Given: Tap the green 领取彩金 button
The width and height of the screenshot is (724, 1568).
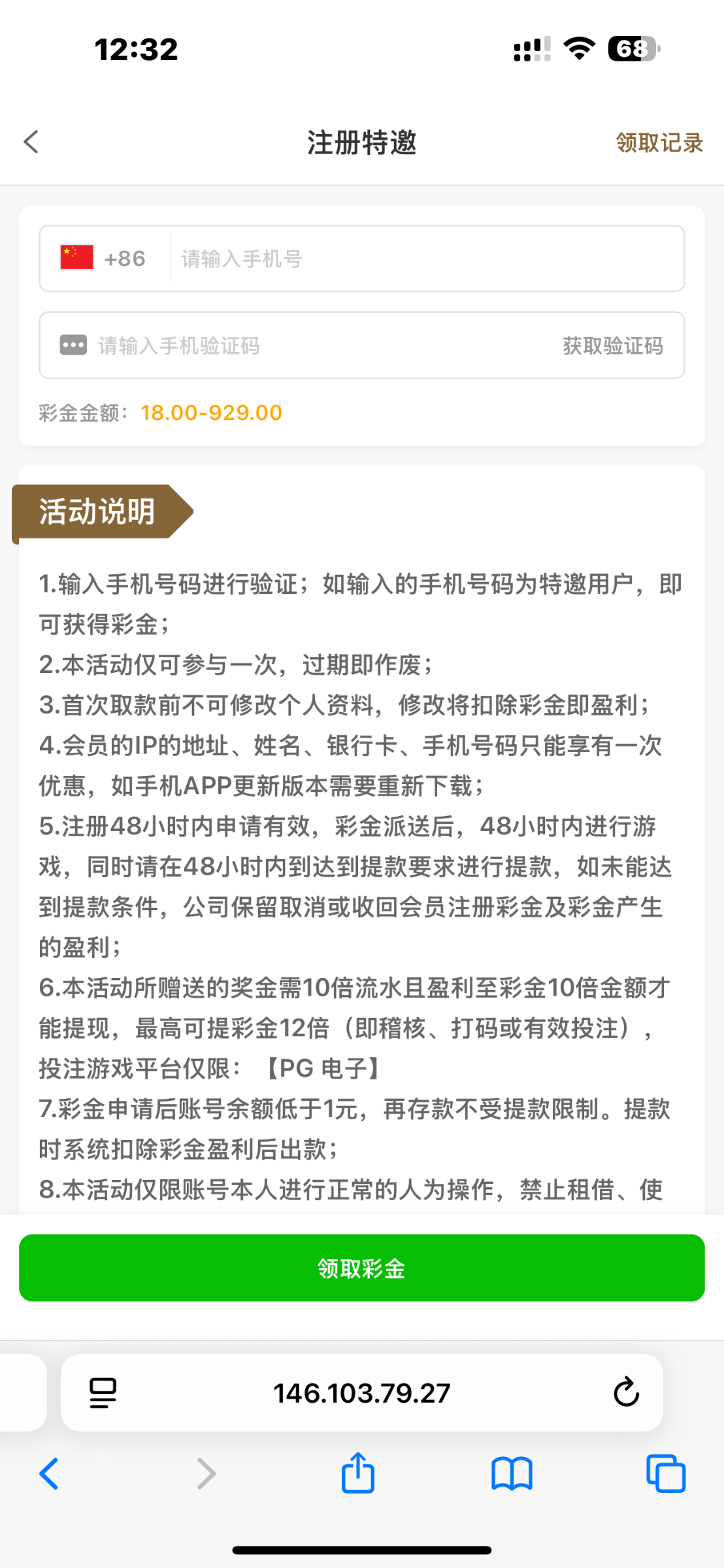Looking at the screenshot, I should [361, 1268].
